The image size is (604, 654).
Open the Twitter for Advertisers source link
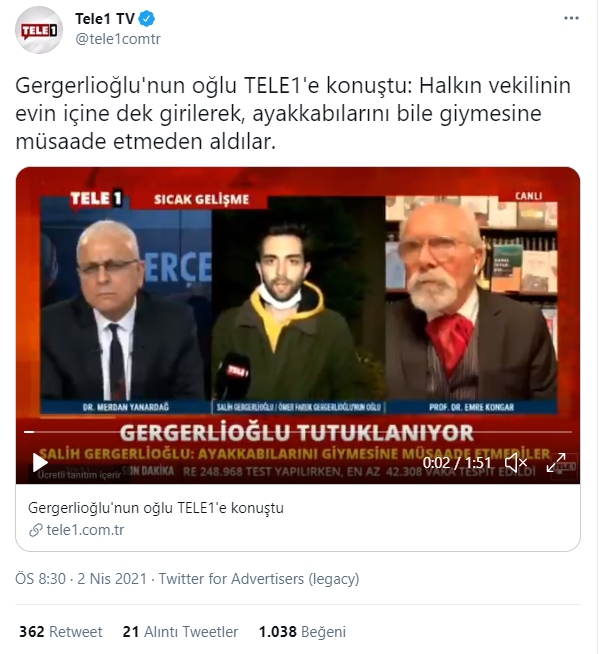(258, 578)
